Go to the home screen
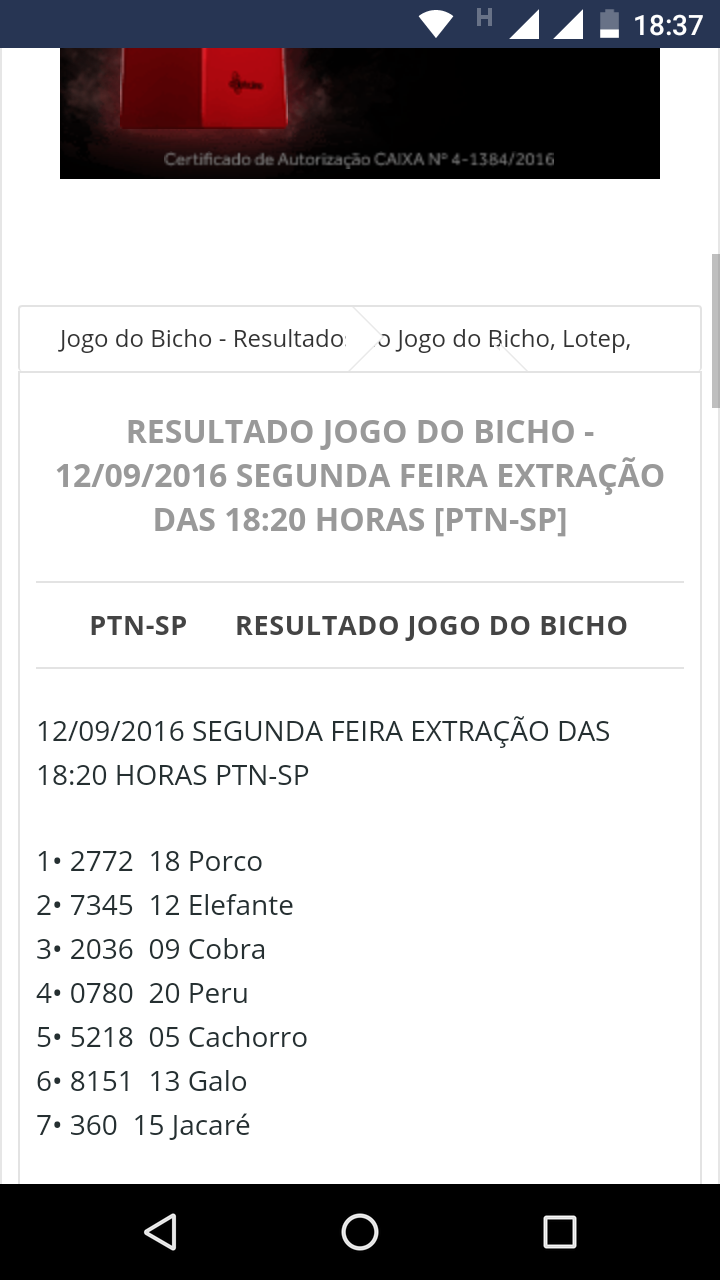 [360, 1232]
